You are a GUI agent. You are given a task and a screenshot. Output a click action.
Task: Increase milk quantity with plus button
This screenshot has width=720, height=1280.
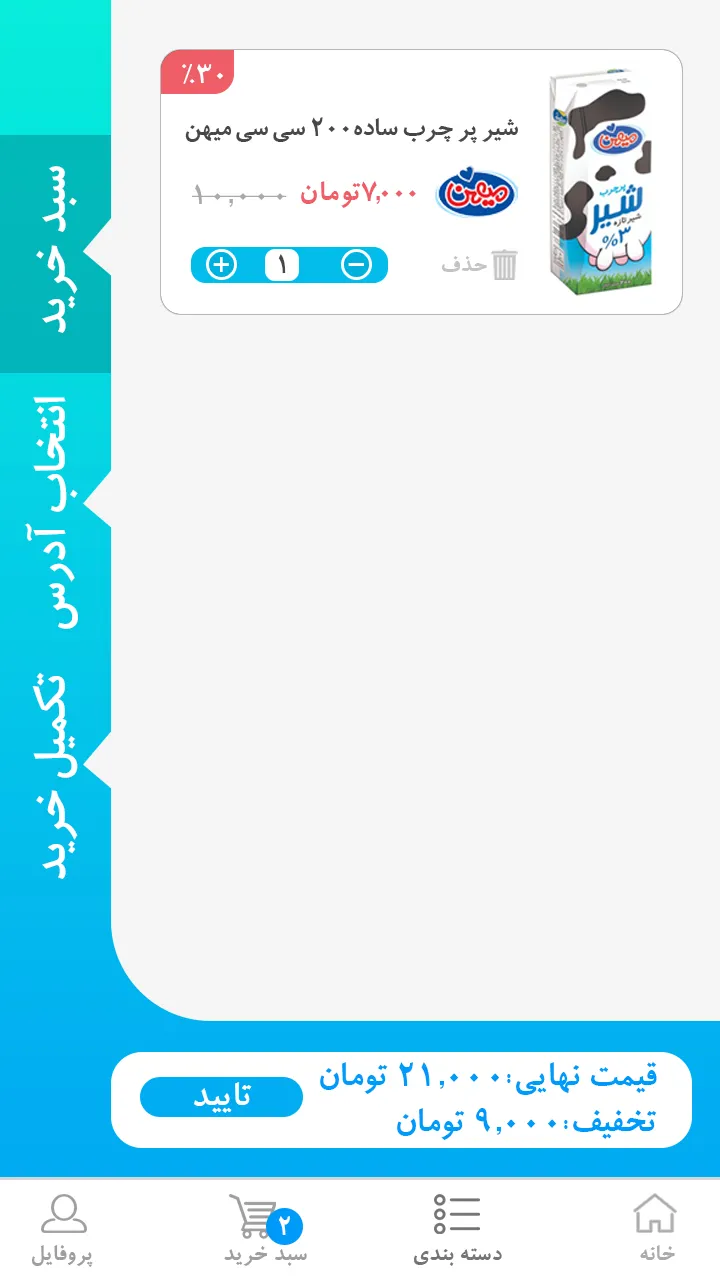pos(221,265)
